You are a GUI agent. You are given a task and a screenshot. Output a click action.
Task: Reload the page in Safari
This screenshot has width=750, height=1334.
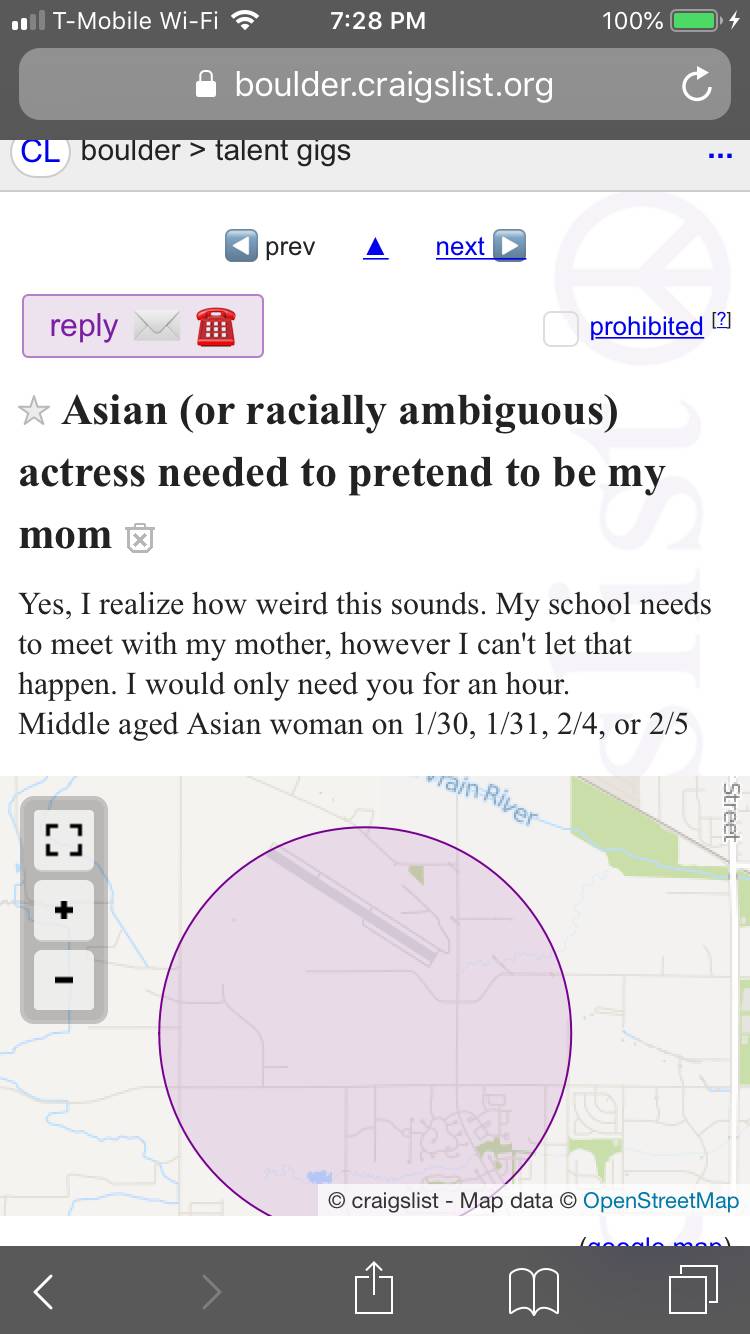[x=696, y=86]
